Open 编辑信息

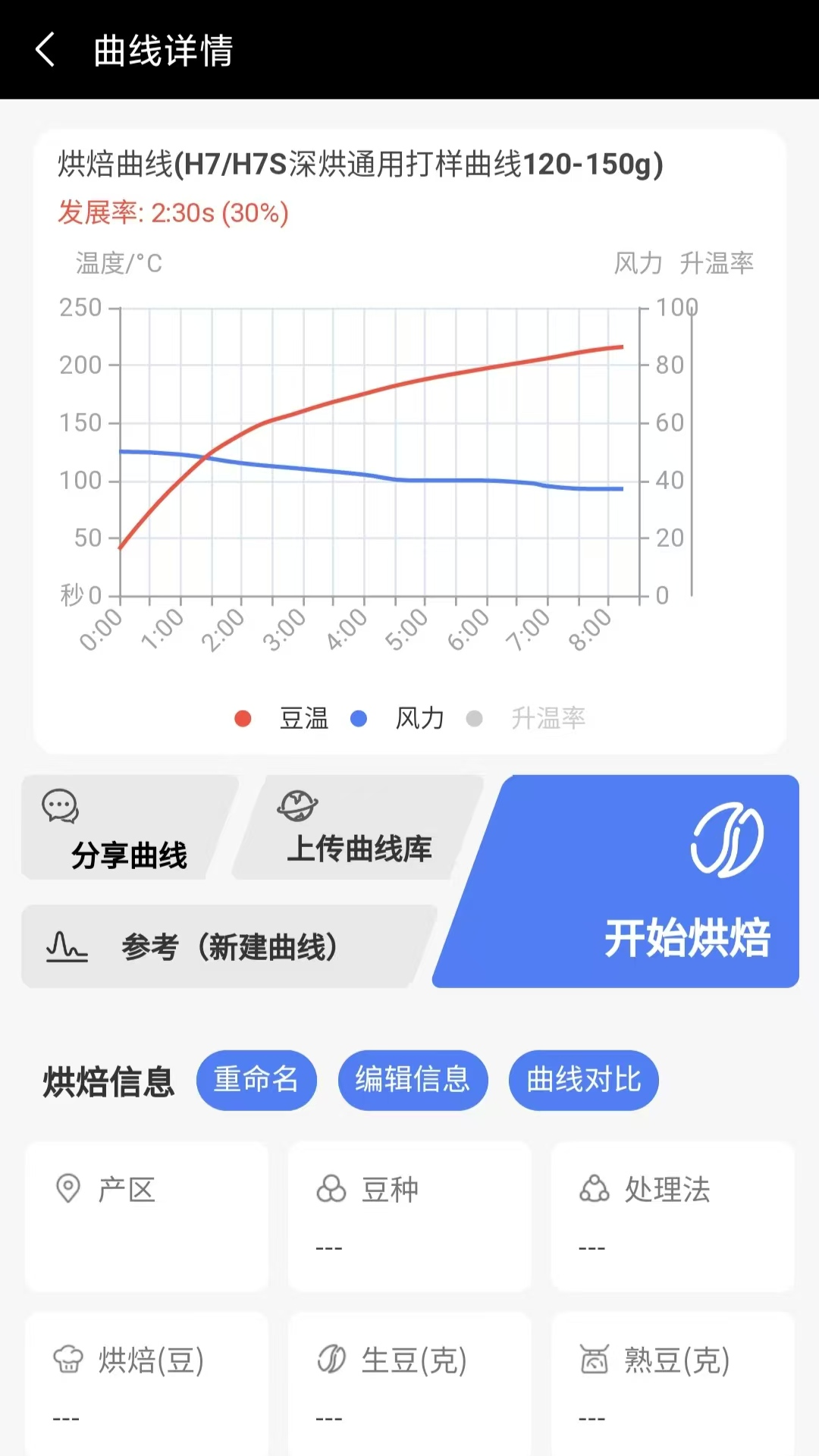click(x=413, y=1081)
